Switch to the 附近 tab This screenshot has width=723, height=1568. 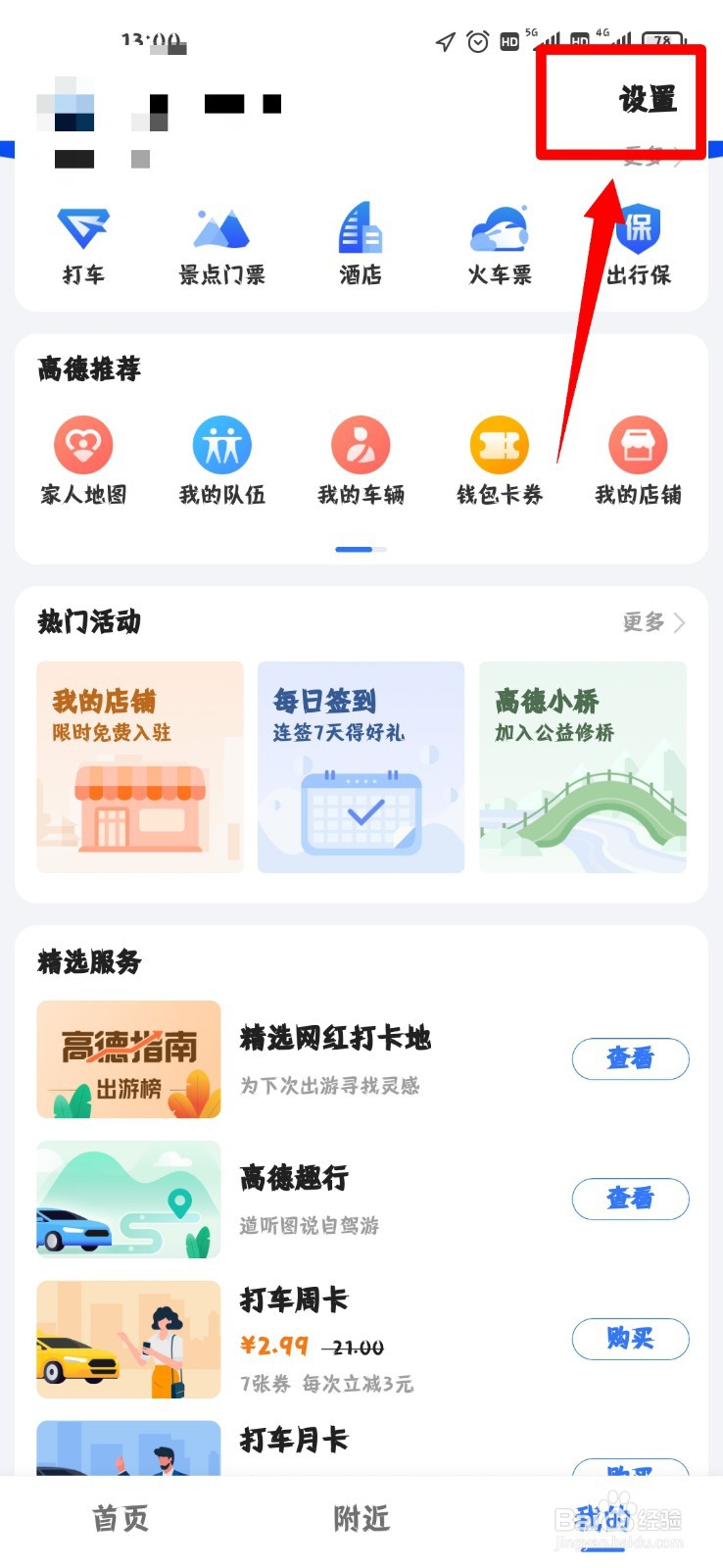pos(361,1519)
